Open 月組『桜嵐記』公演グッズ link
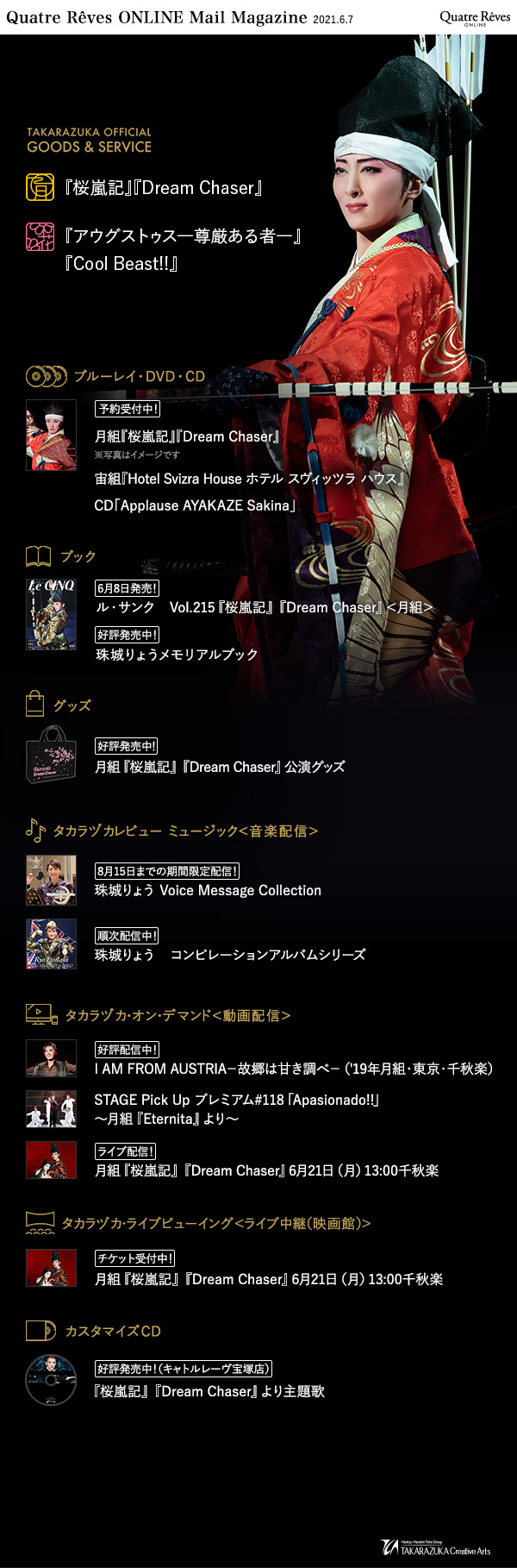 (220, 767)
